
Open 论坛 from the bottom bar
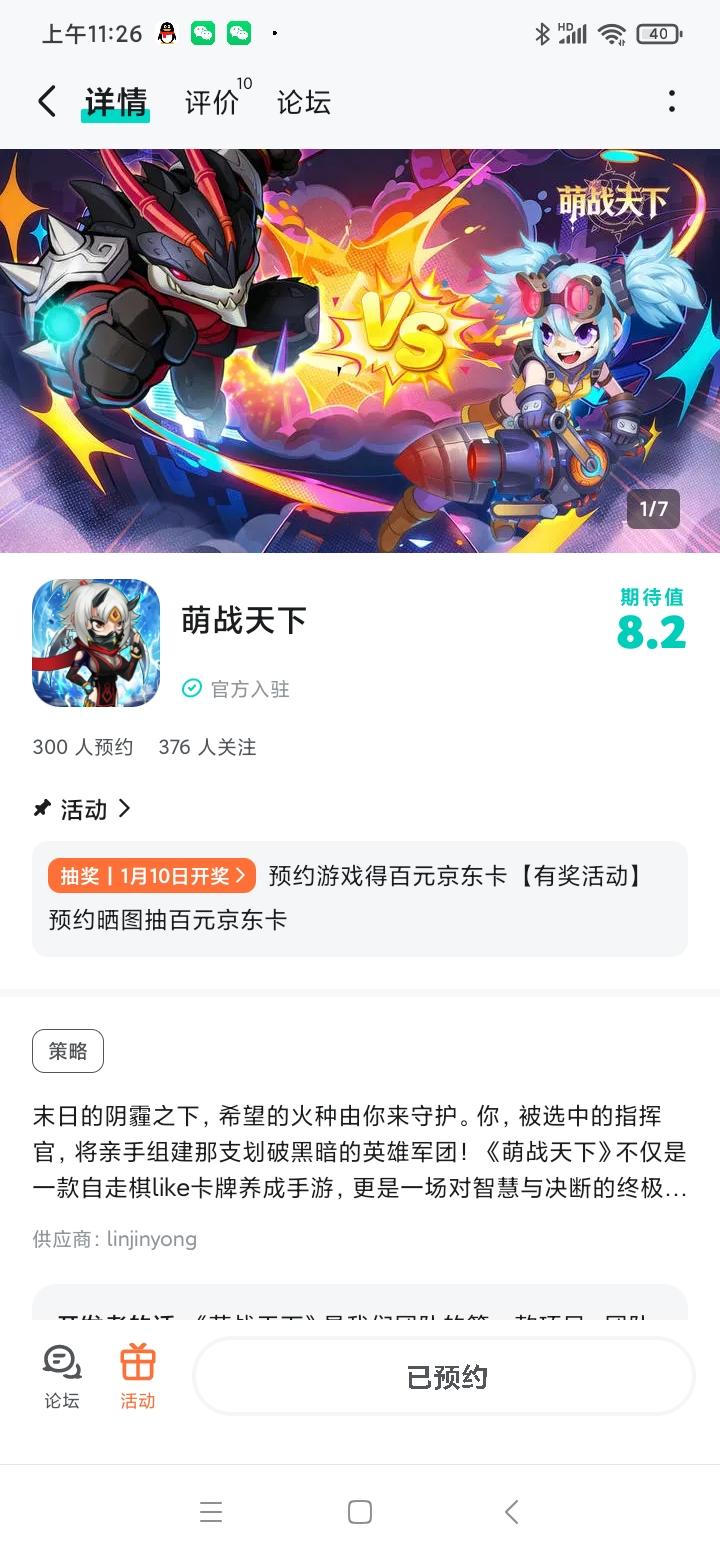tap(62, 1377)
